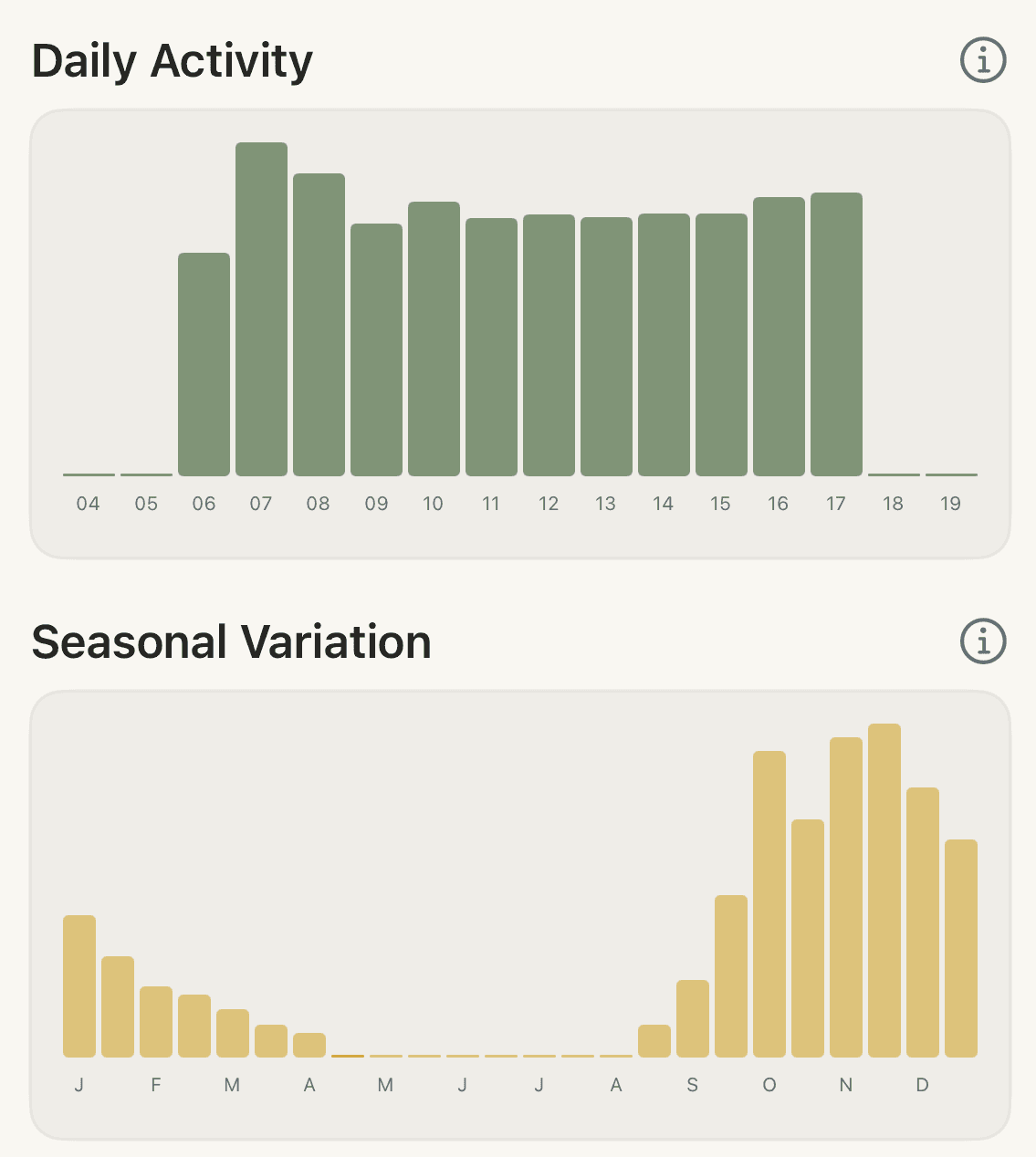
Task: Click the 19 hour label
Action: [949, 503]
